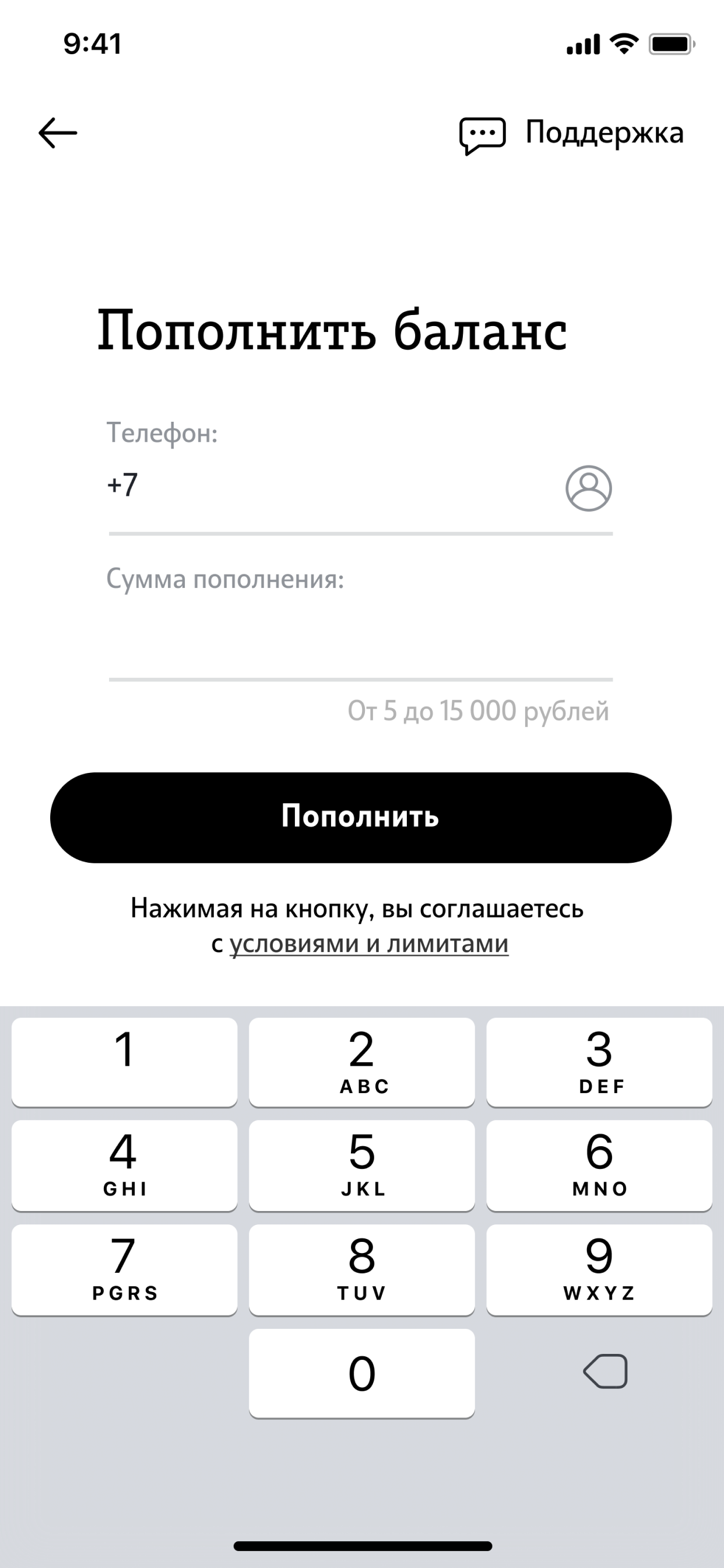The image size is (724, 1568).
Task: Select a contact via the profile icon
Action: point(588,487)
